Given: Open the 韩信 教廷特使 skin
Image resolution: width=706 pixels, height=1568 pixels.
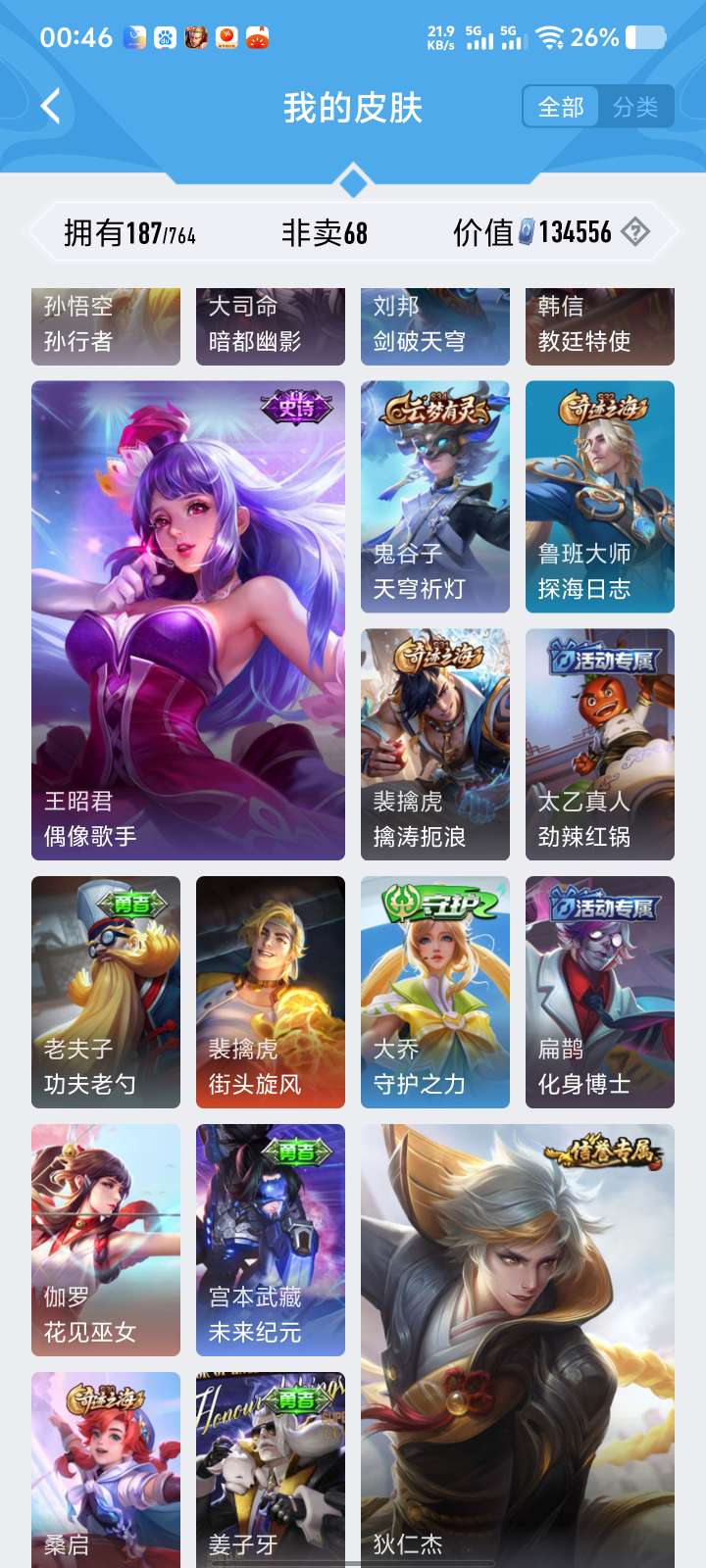Looking at the screenshot, I should pyautogui.click(x=600, y=326).
